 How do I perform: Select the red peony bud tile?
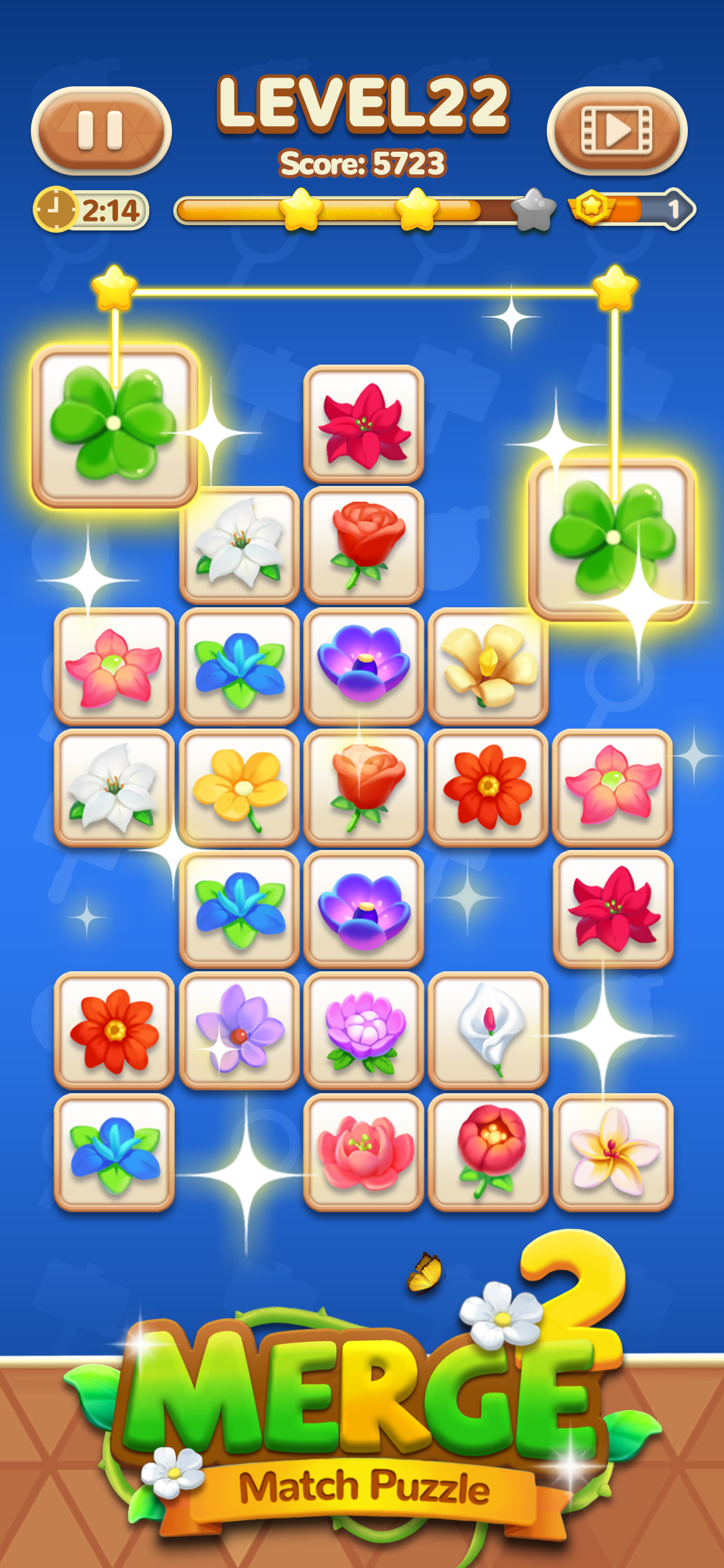pos(488,1151)
